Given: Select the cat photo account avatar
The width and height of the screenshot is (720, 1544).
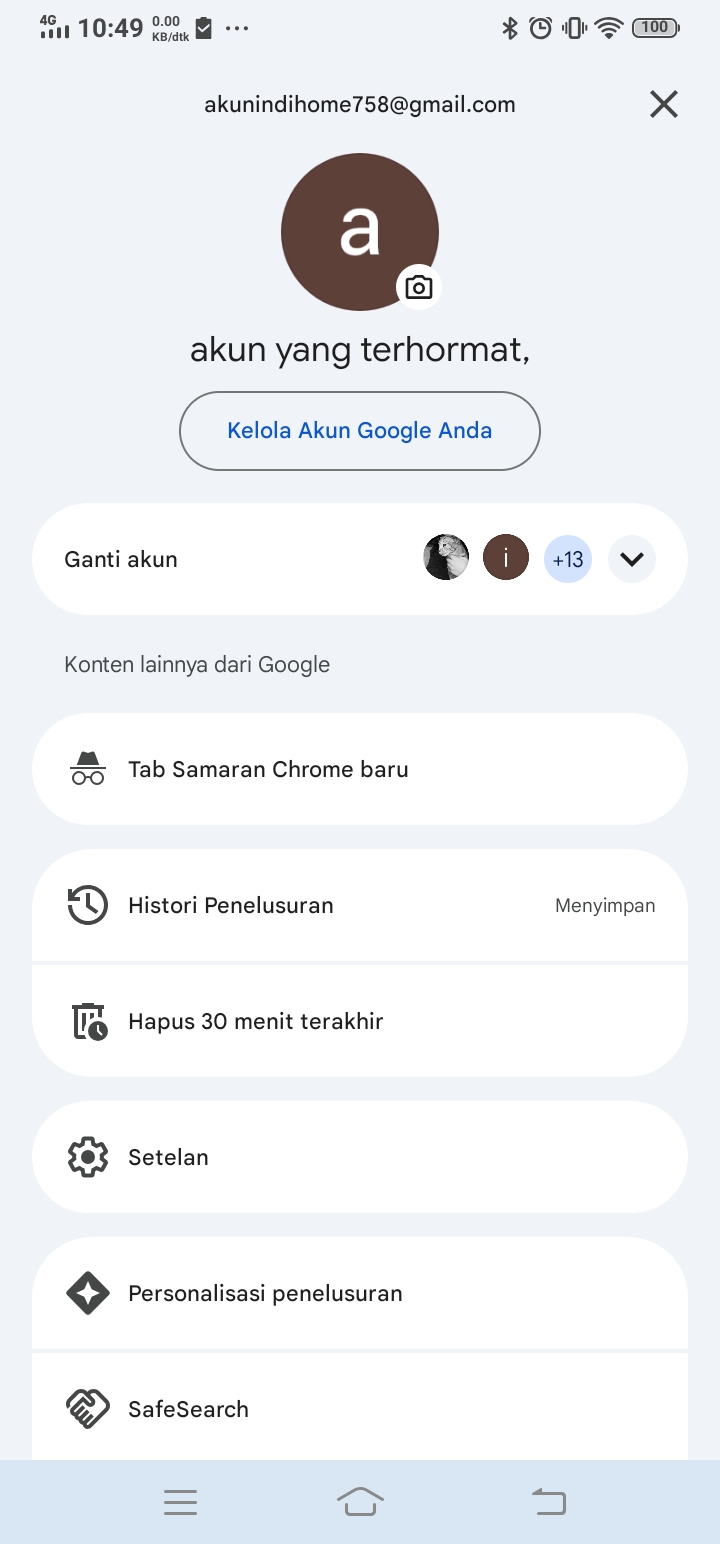Looking at the screenshot, I should click(446, 558).
